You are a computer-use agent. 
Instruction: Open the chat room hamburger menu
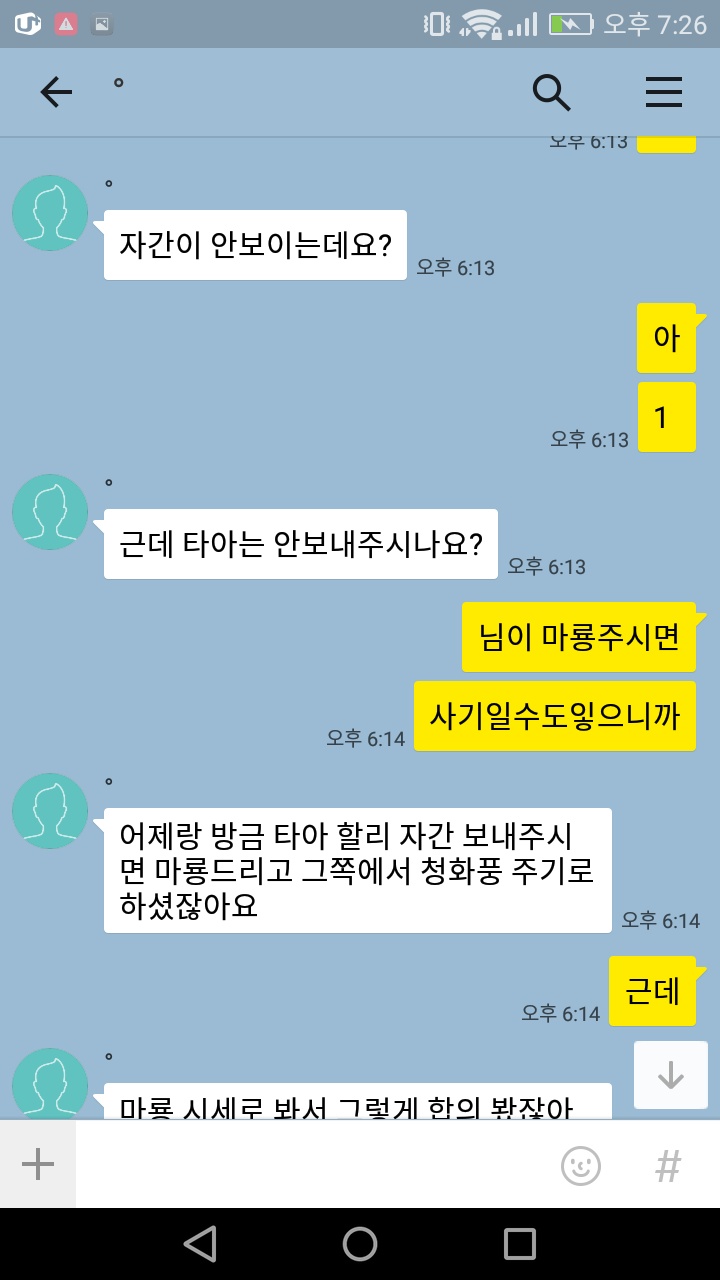663,92
